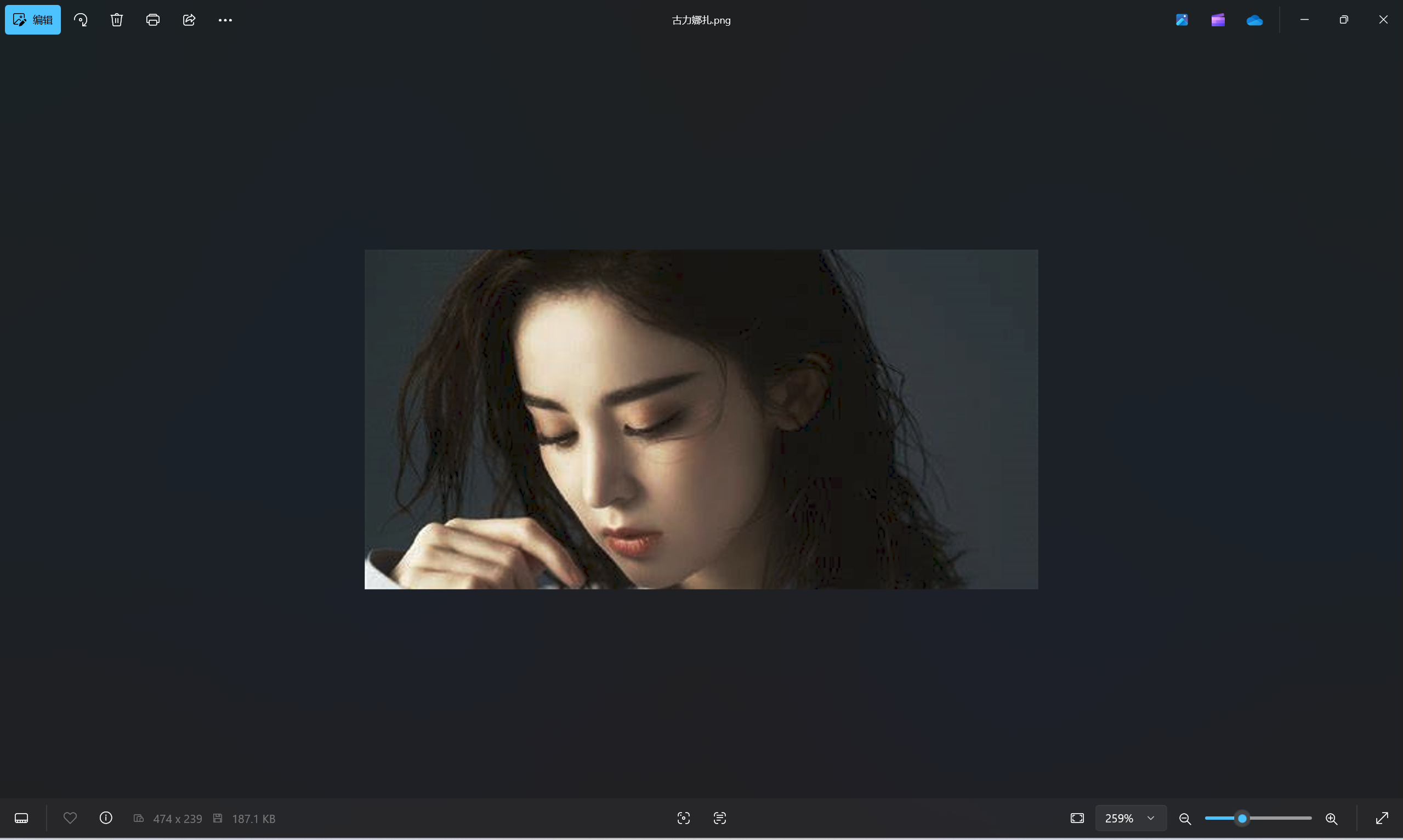Toggle the filmstrip view
This screenshot has height=840, width=1403.
[x=21, y=818]
